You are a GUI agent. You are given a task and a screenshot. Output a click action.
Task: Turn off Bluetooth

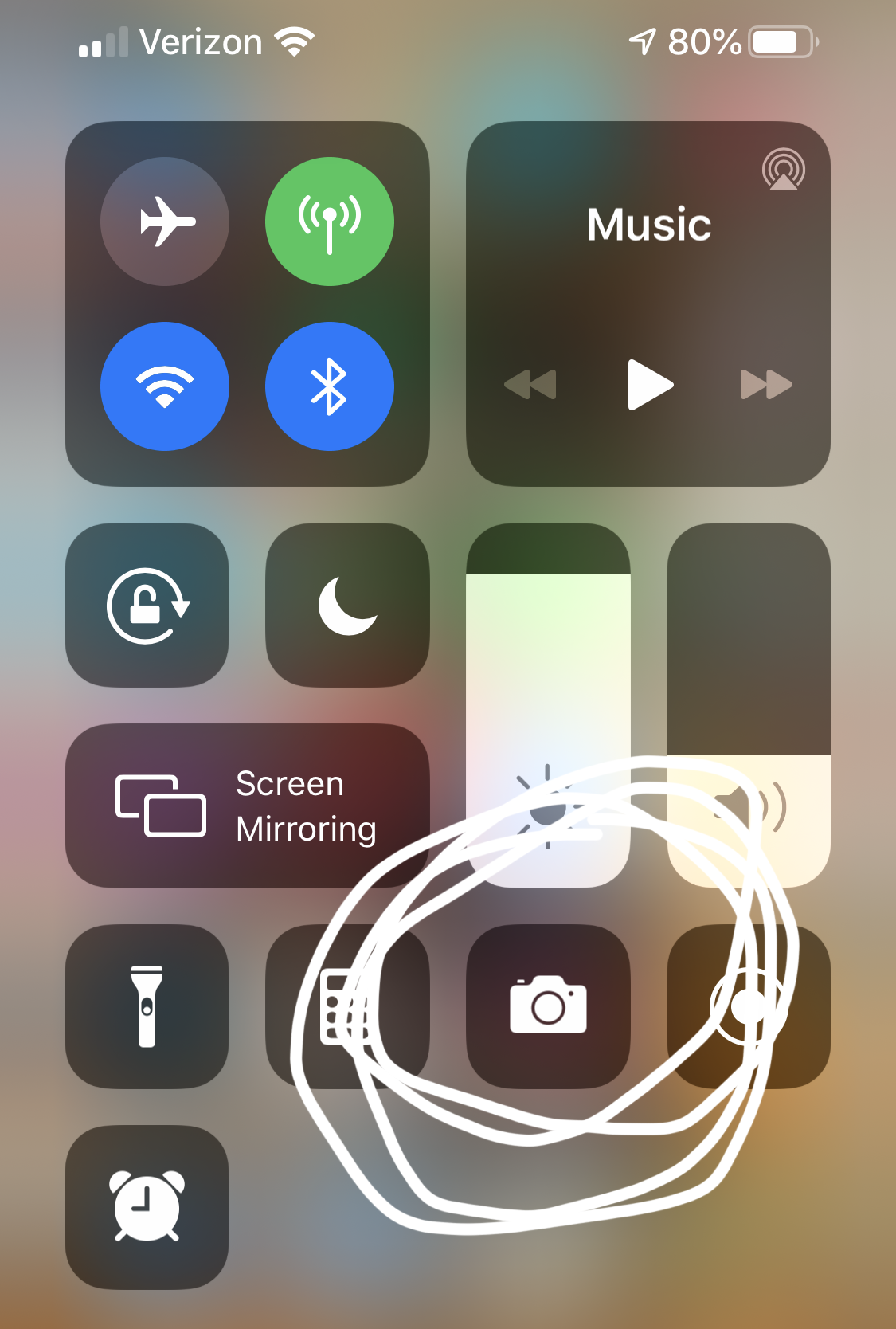[330, 386]
